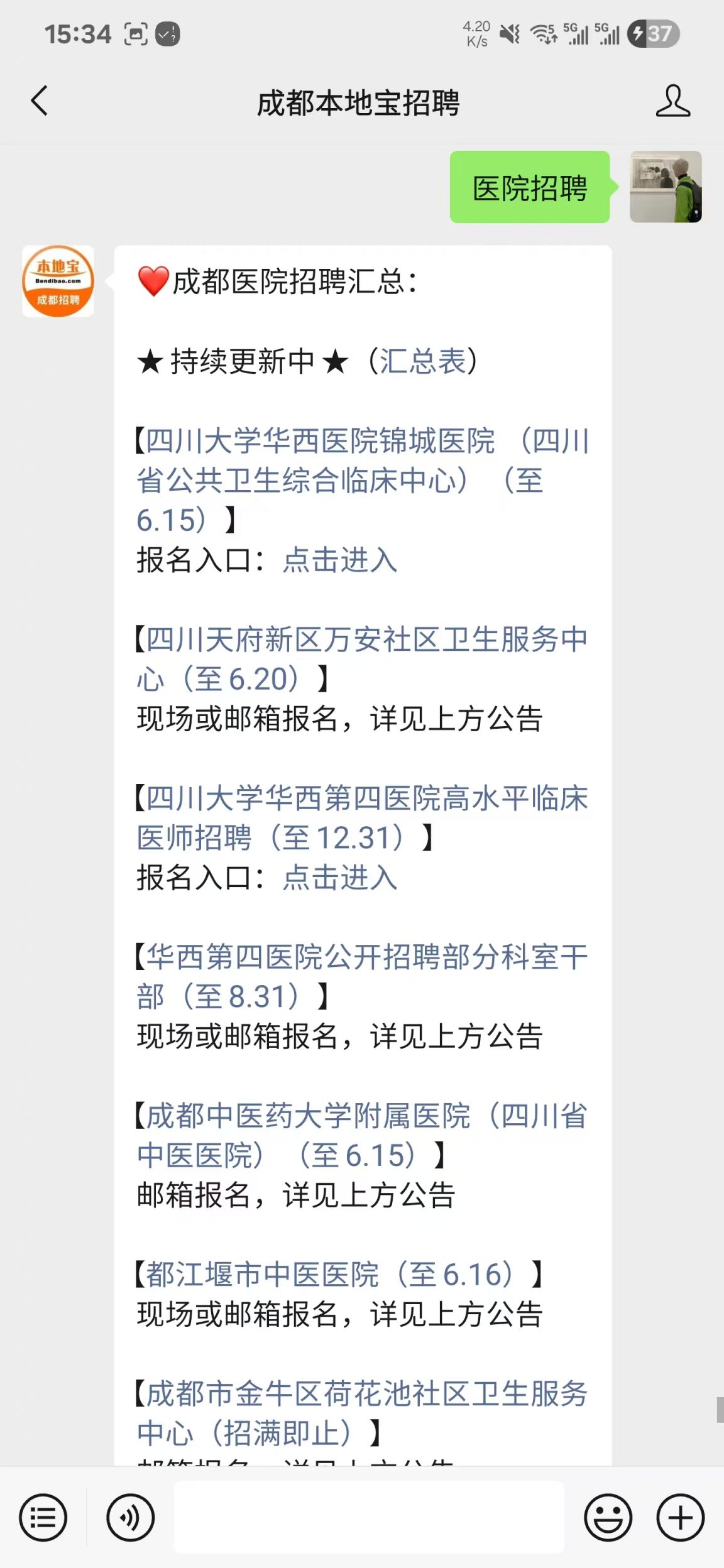This screenshot has width=724, height=1568.
Task: Focus the message input field
Action: pyautogui.click(x=368, y=1516)
